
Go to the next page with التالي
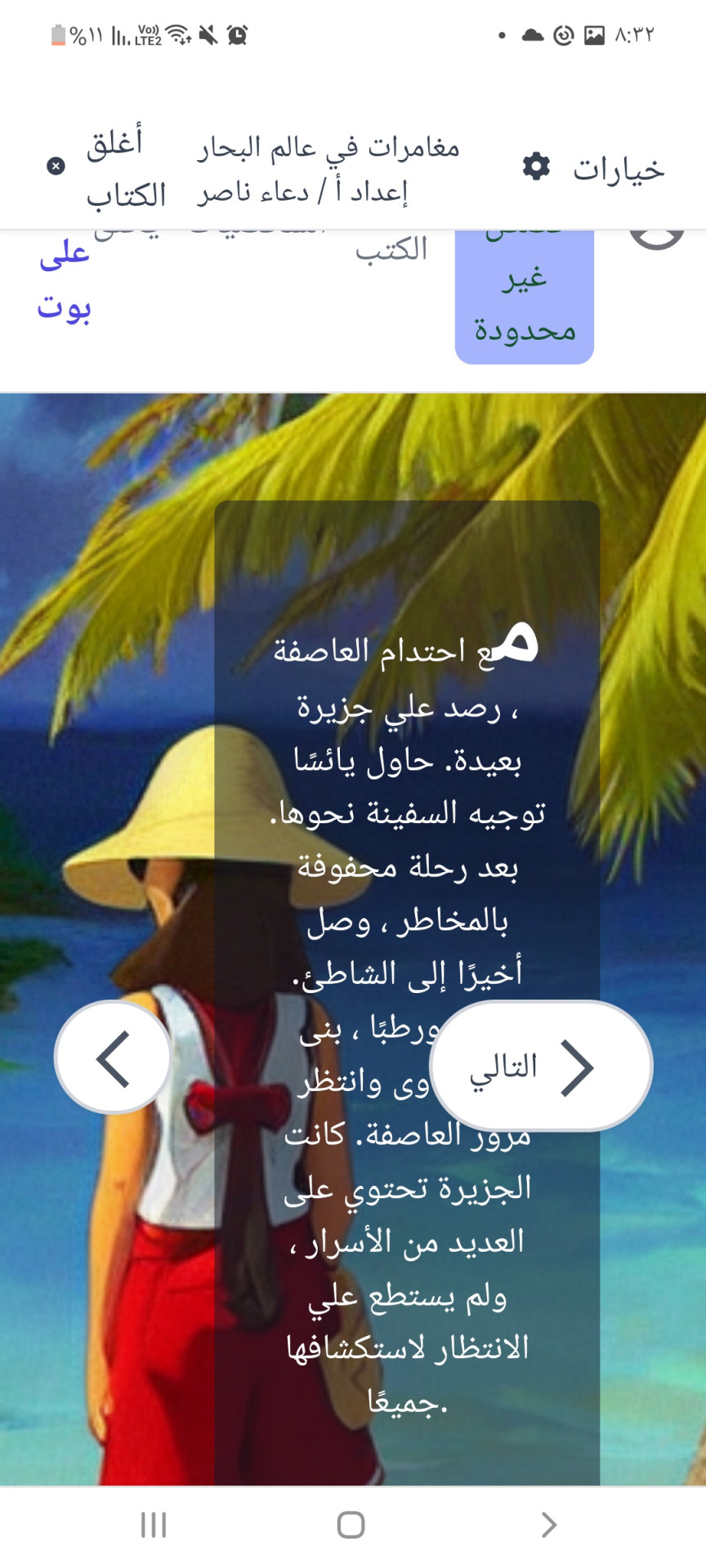[540, 1067]
